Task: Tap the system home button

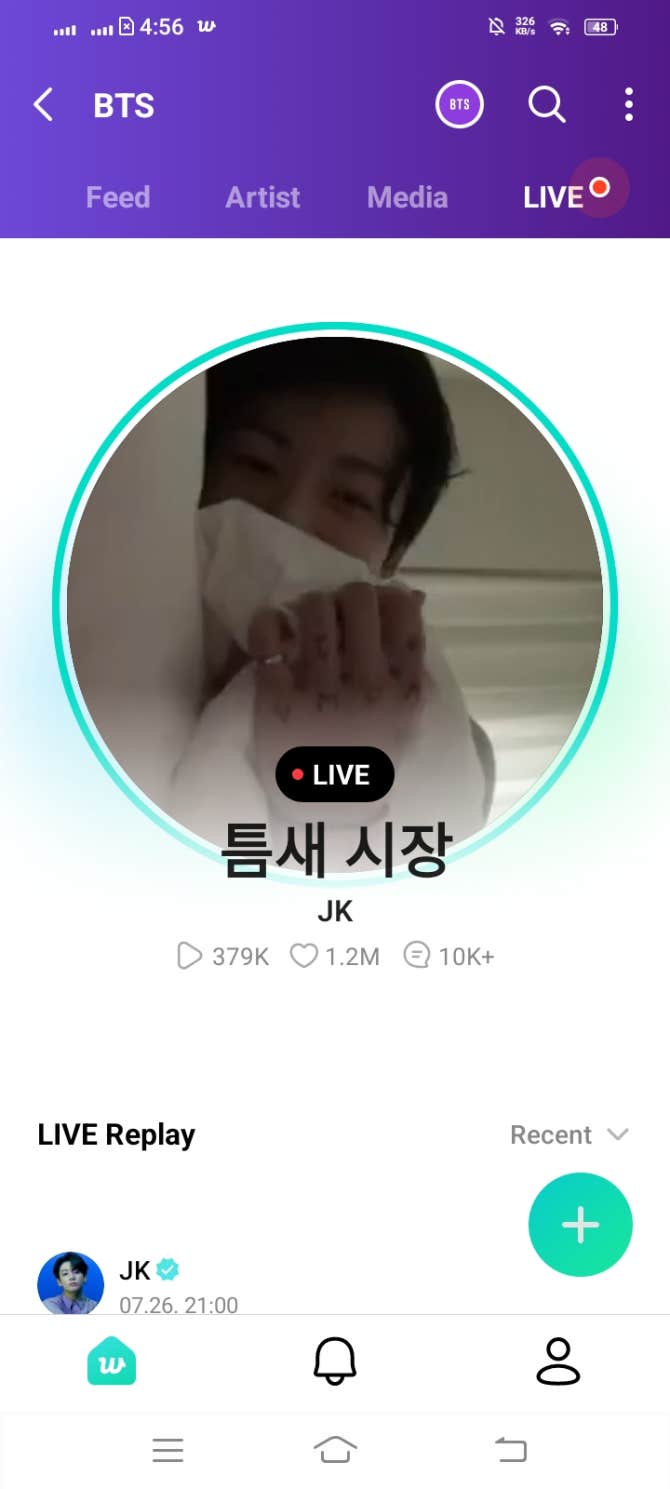Action: point(335,1450)
